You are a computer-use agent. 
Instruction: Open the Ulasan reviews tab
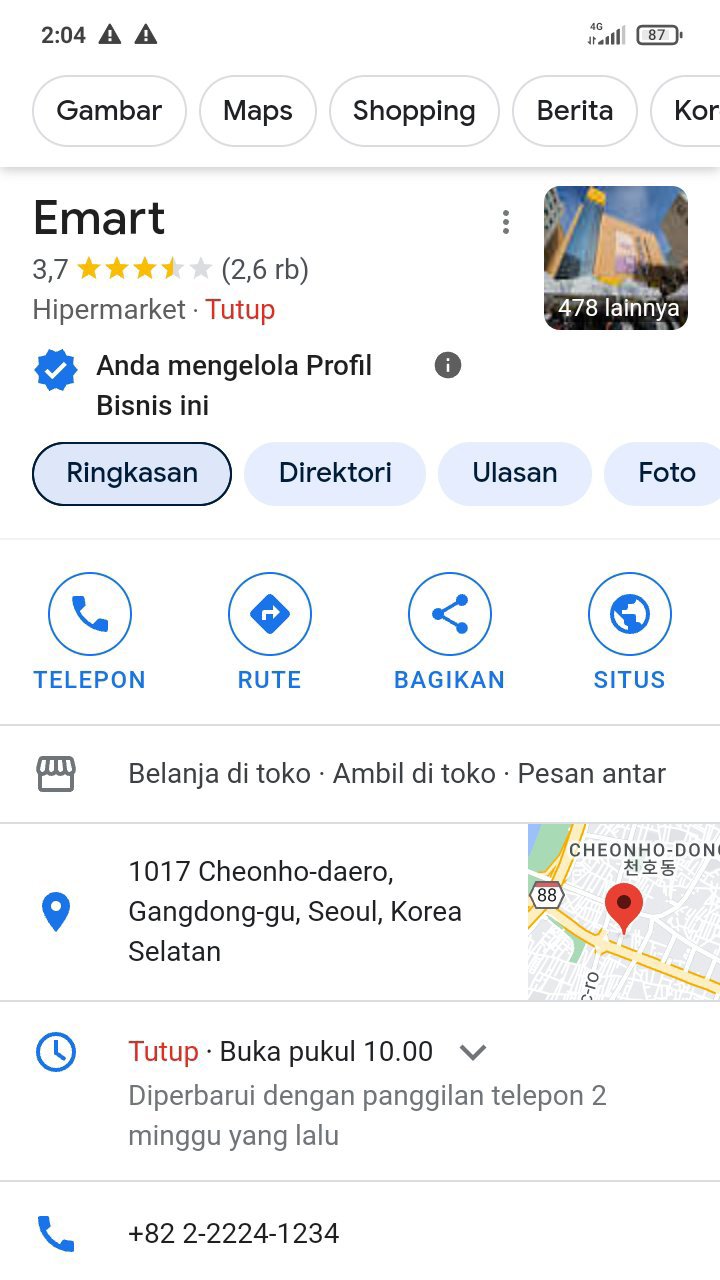pos(515,473)
